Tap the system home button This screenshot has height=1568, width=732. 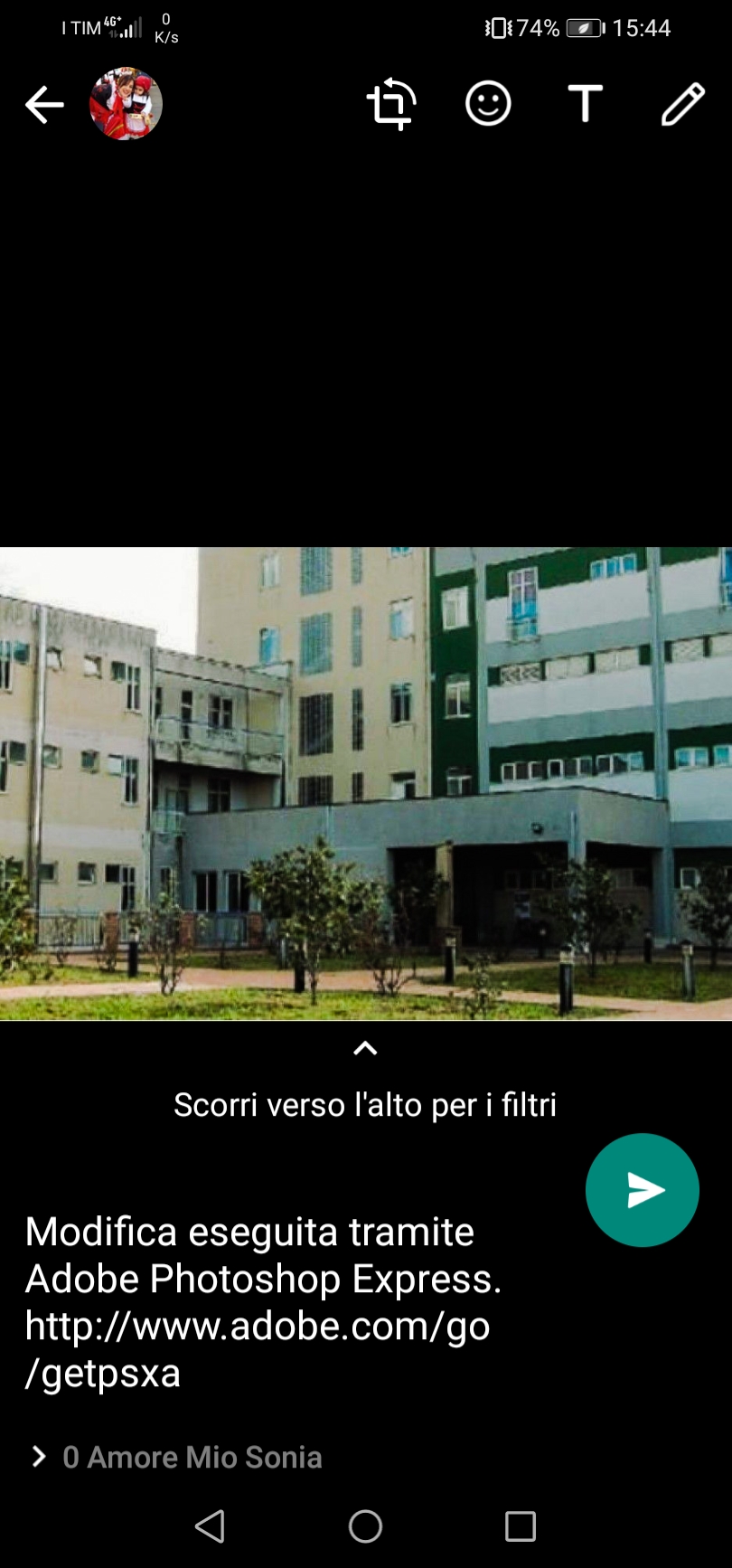pyautogui.click(x=365, y=1526)
